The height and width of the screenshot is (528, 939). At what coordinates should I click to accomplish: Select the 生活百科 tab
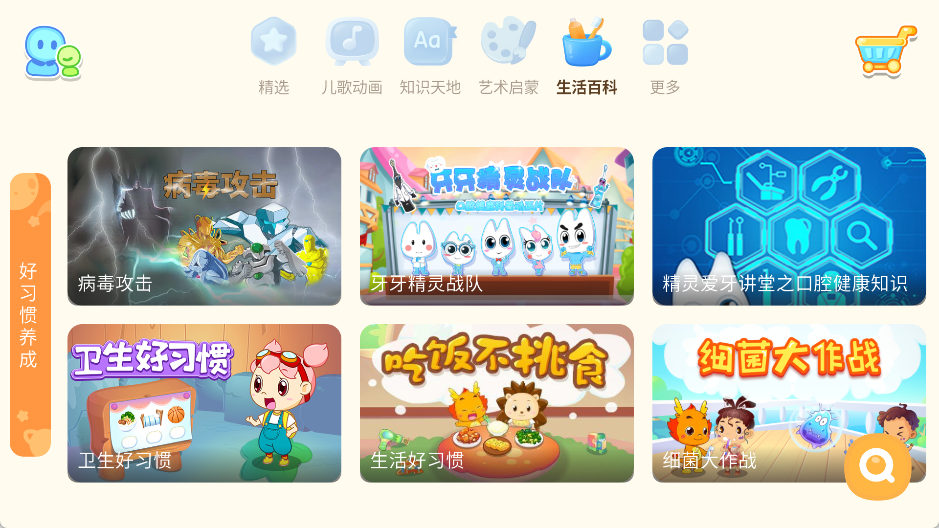(587, 56)
